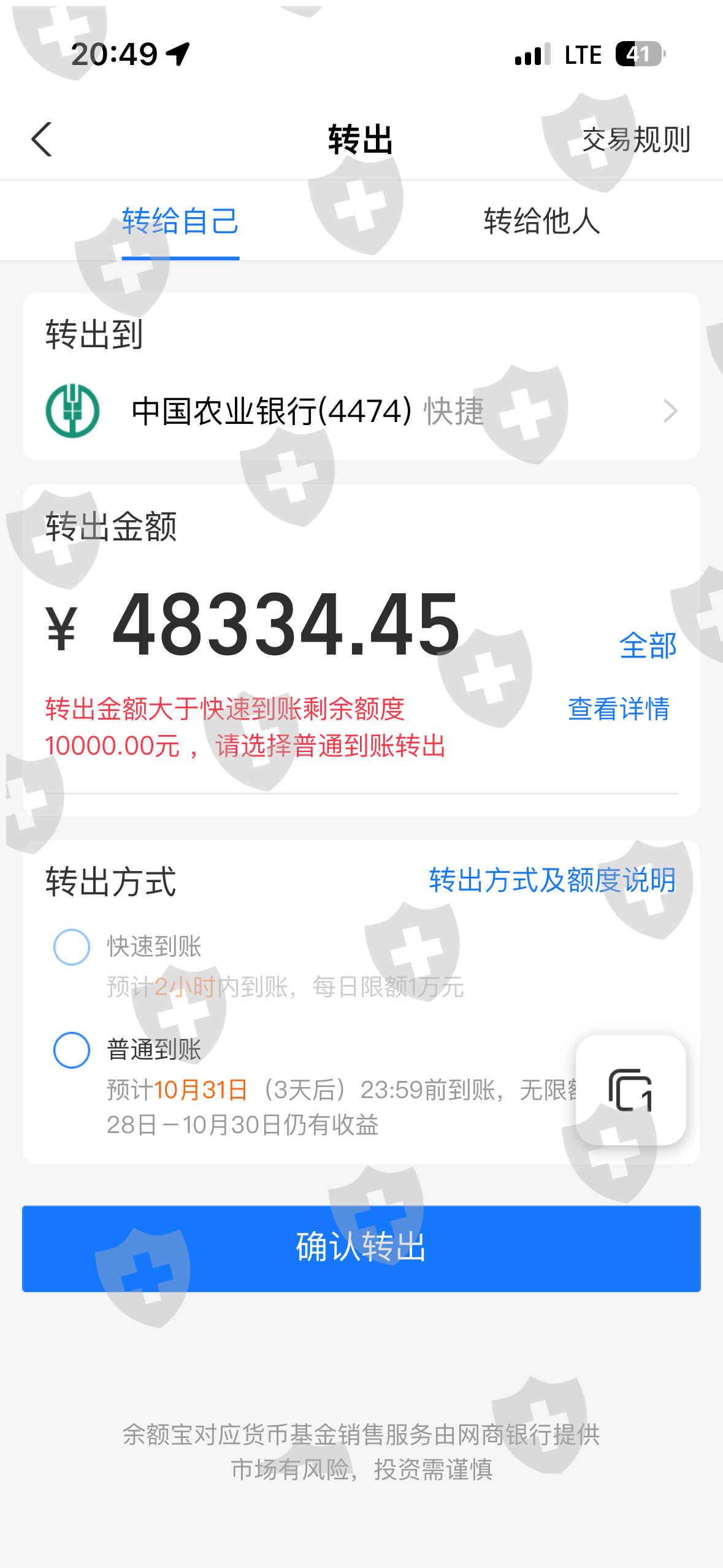723x1568 pixels.
Task: Tap 全部 to transfer the full balance
Action: pyautogui.click(x=648, y=646)
